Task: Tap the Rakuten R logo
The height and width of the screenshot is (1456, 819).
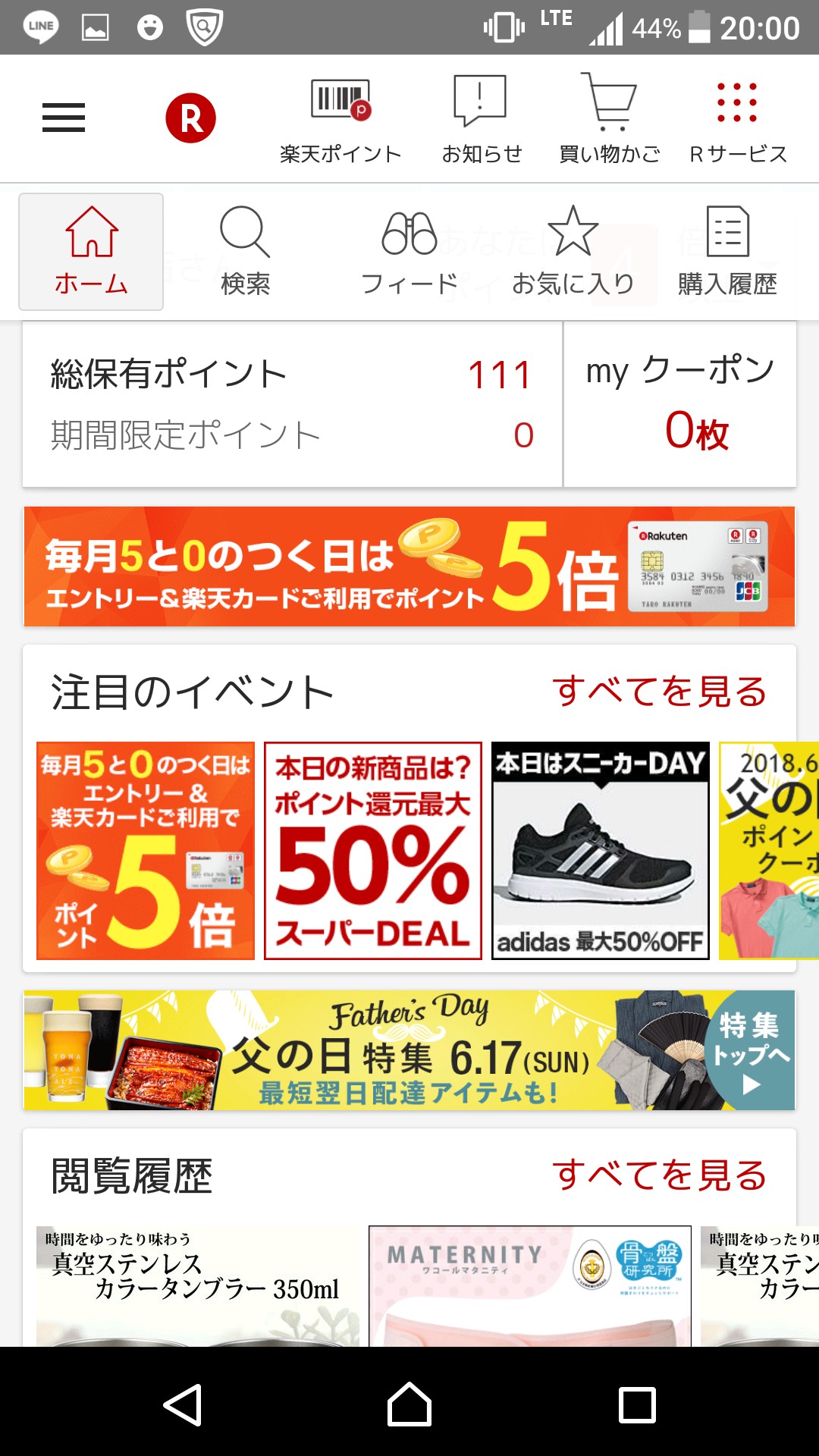Action: point(191,118)
